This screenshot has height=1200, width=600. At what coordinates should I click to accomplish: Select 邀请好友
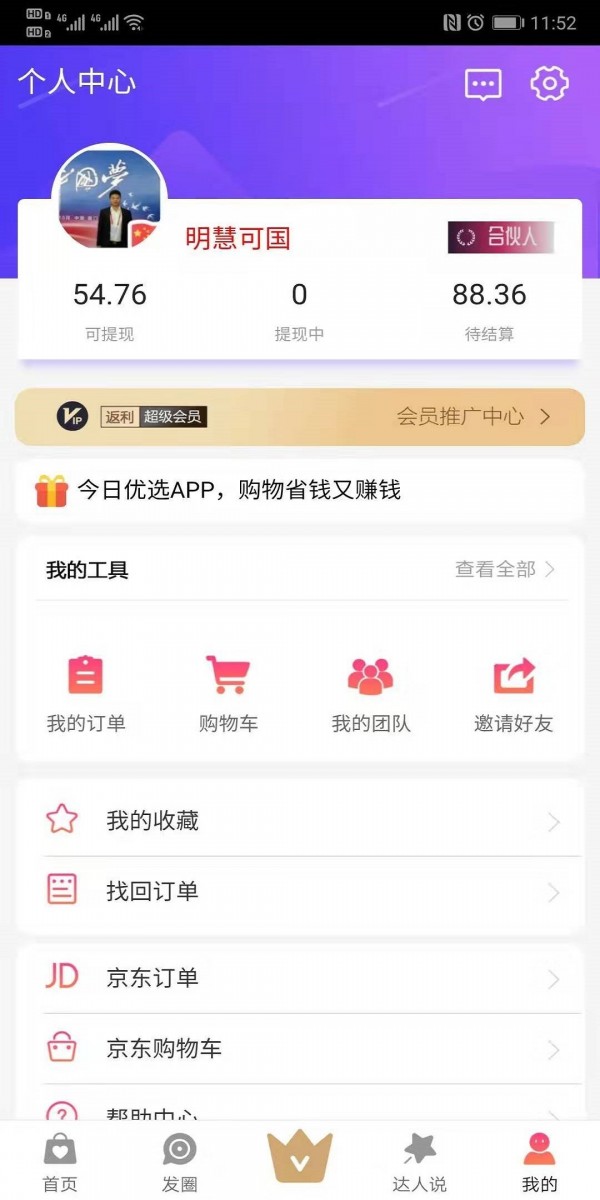point(514,694)
